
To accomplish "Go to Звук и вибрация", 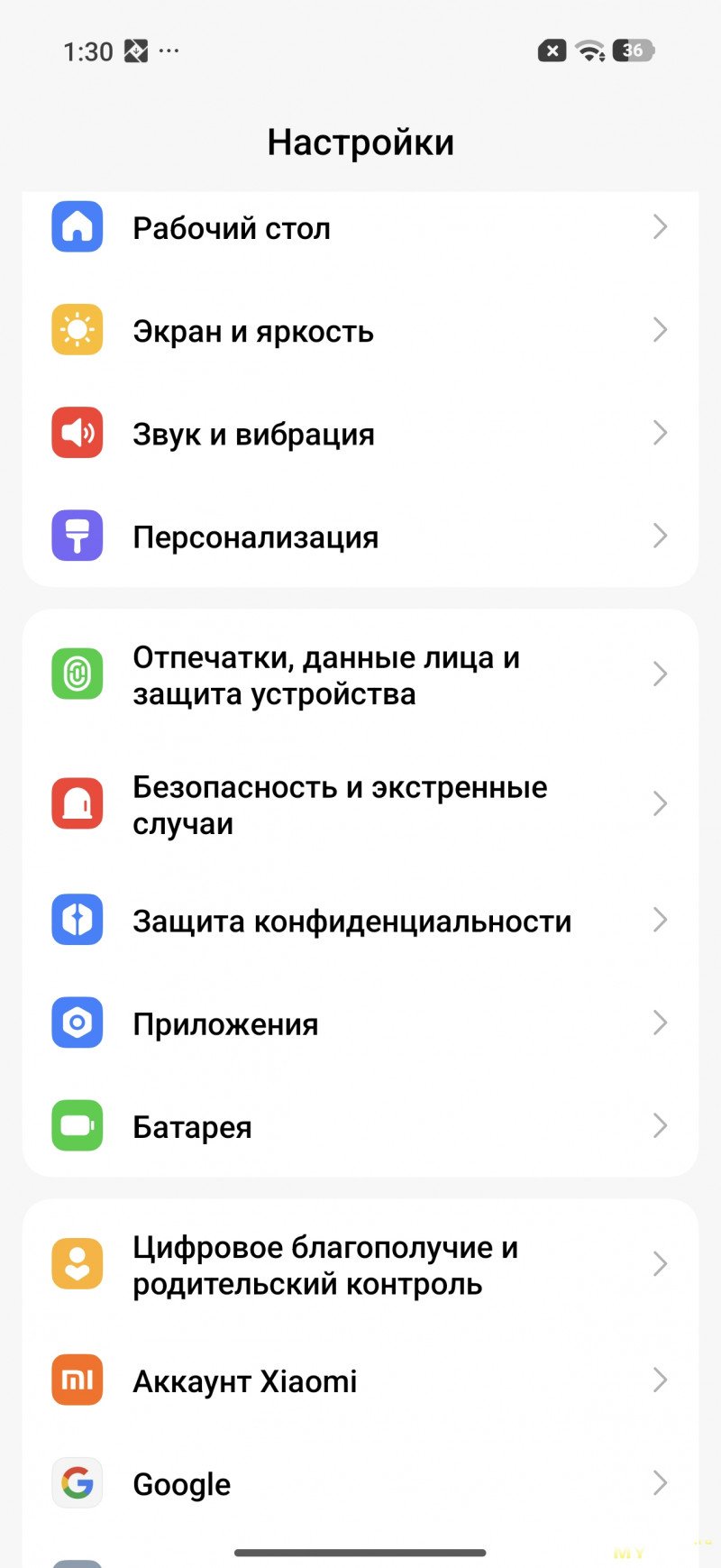I will 360,434.
